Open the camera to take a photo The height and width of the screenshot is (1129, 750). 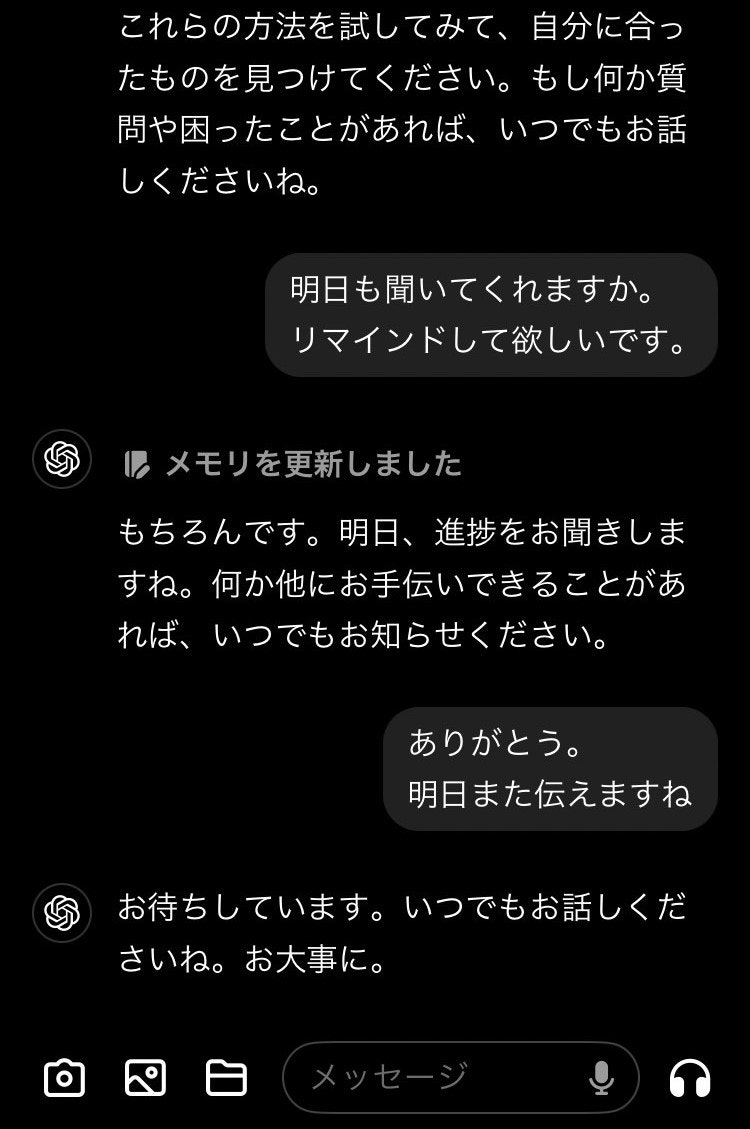[x=65, y=1078]
